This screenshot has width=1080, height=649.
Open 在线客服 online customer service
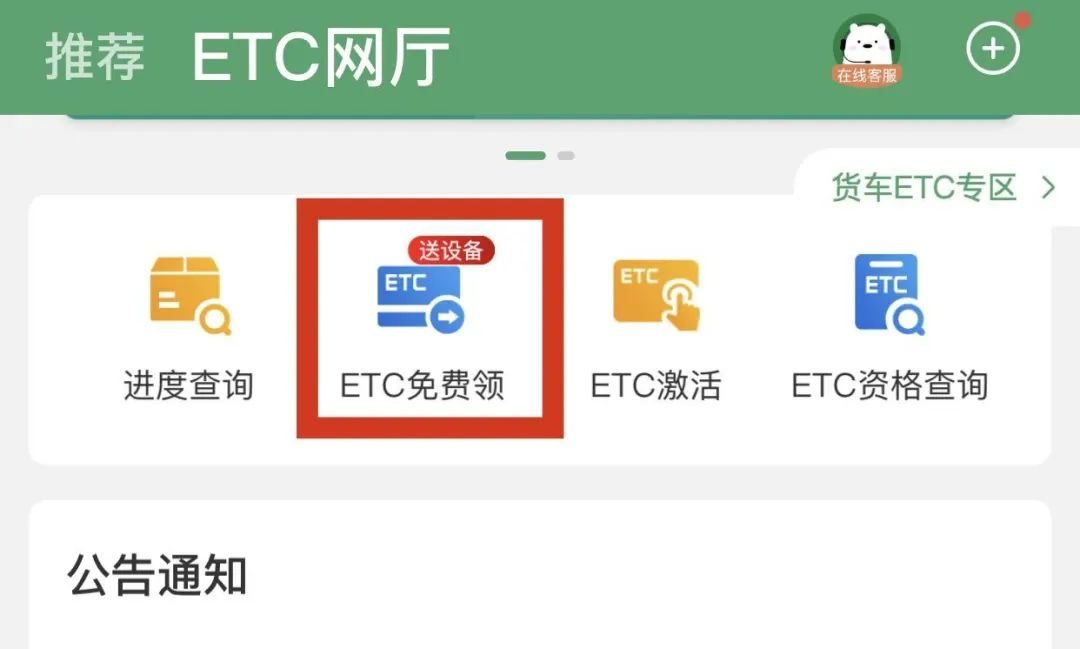click(866, 50)
